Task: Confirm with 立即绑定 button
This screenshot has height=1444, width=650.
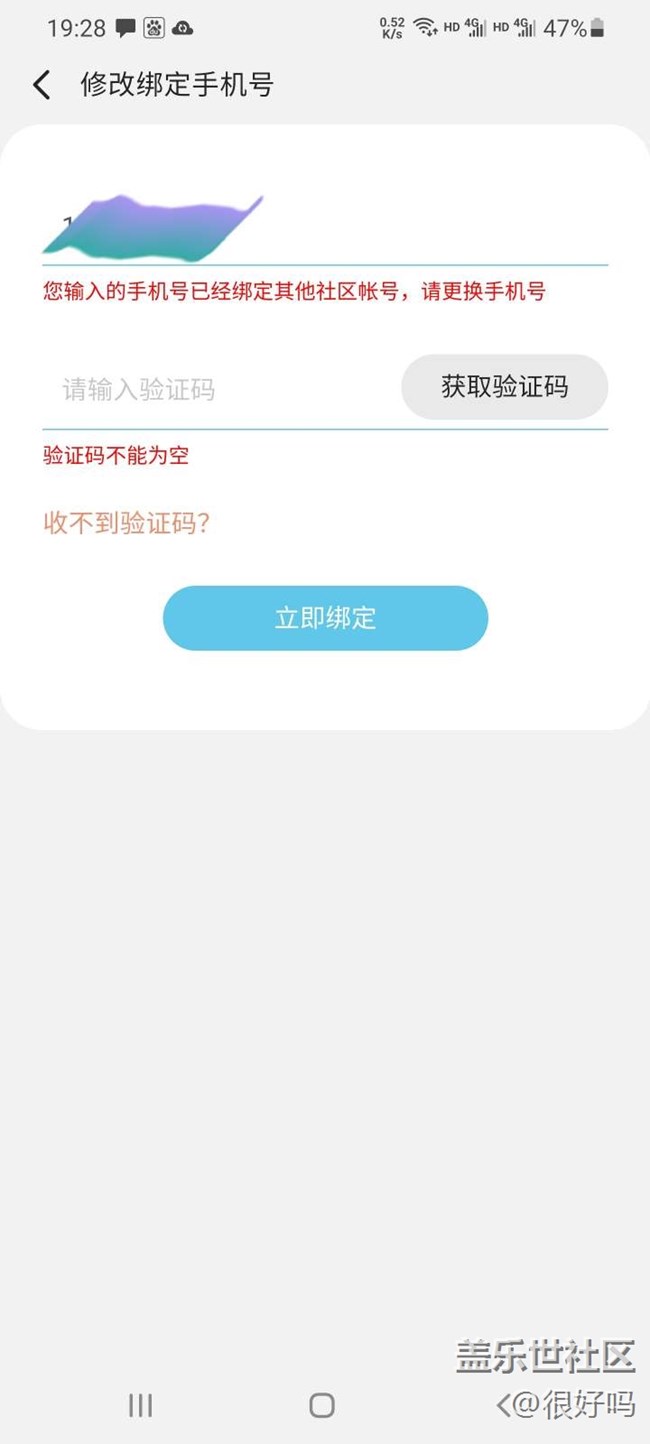Action: pos(325,618)
